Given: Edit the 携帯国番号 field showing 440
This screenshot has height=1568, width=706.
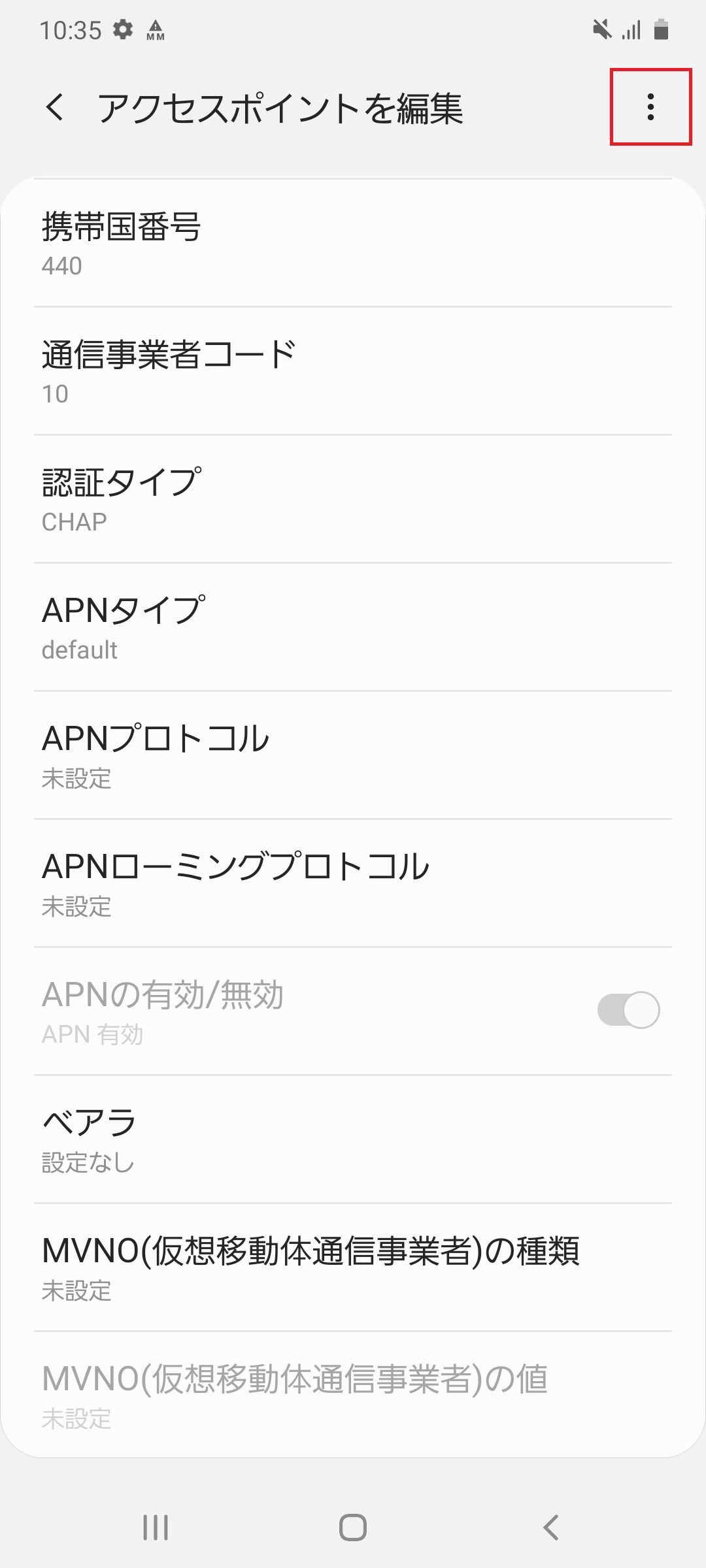Looking at the screenshot, I should (x=353, y=242).
